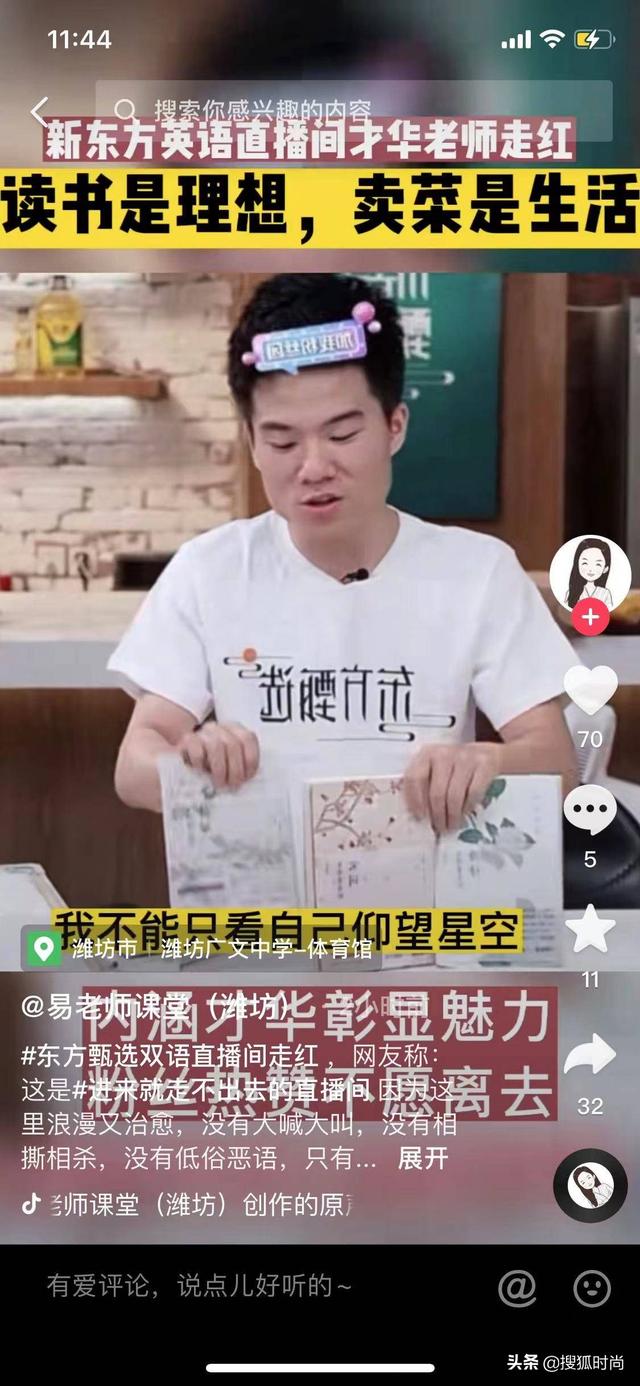Image resolution: width=640 pixels, height=1386 pixels.
Task: Like this video with the heart
Action: coord(590,691)
